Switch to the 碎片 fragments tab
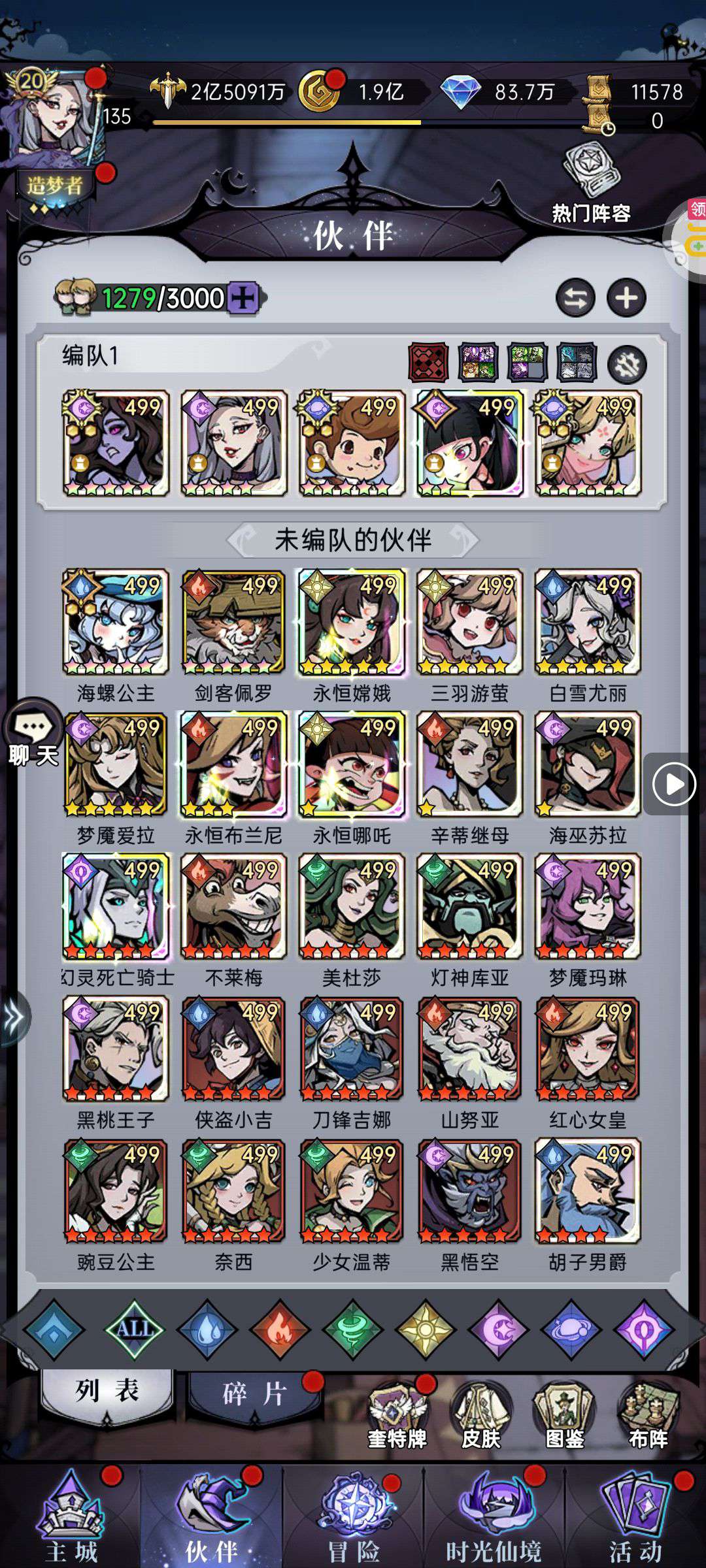Image resolution: width=706 pixels, height=1568 pixels. click(x=254, y=1394)
